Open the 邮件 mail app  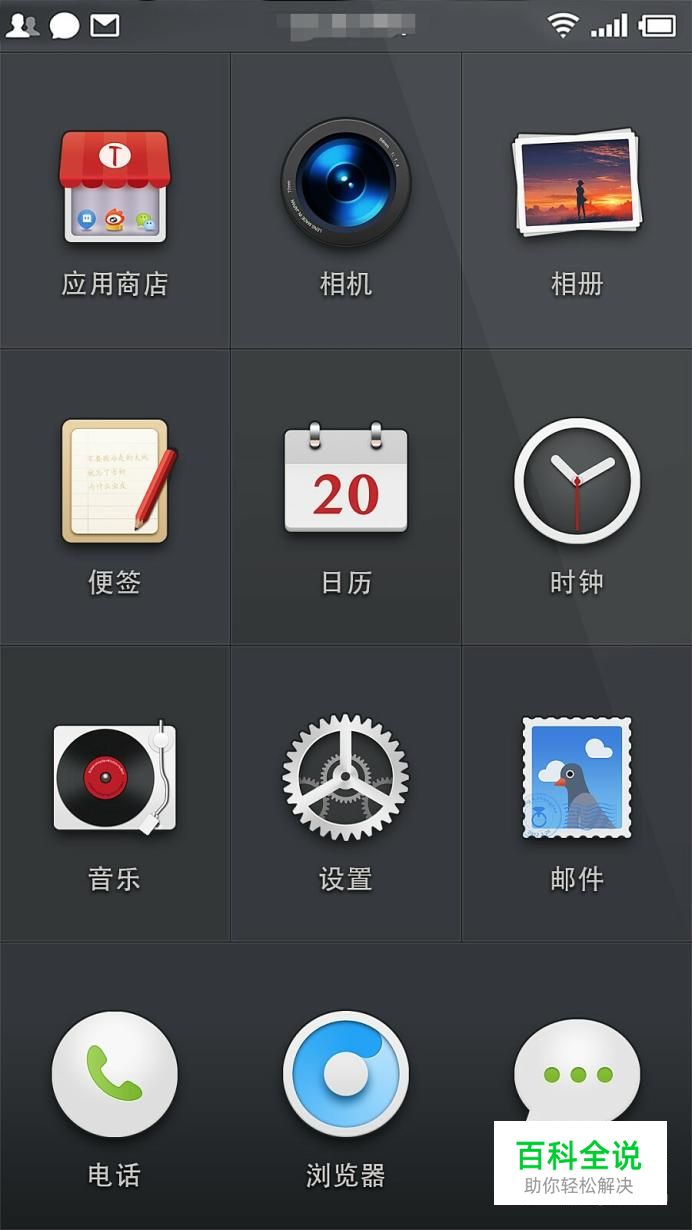577,777
